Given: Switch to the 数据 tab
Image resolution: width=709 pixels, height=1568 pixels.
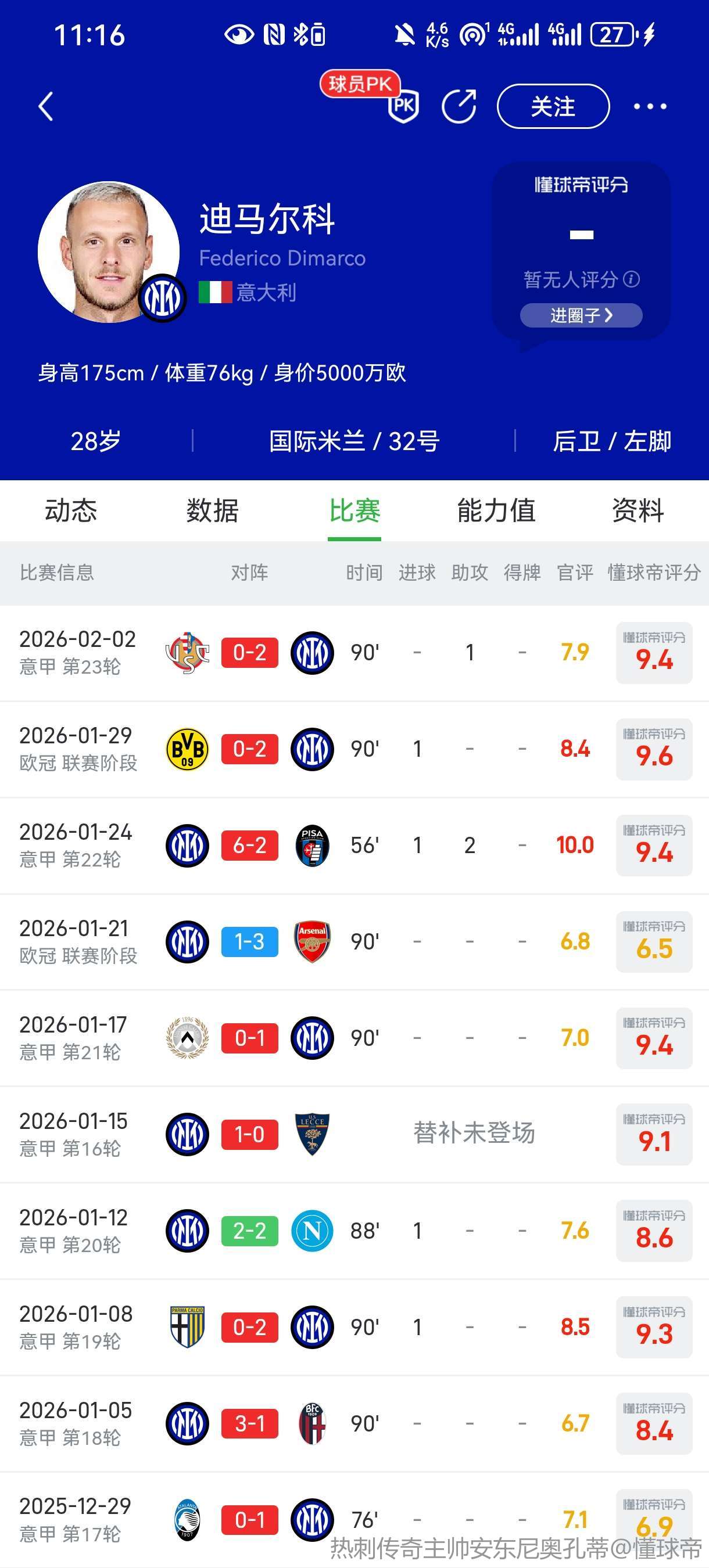Looking at the screenshot, I should [x=212, y=510].
